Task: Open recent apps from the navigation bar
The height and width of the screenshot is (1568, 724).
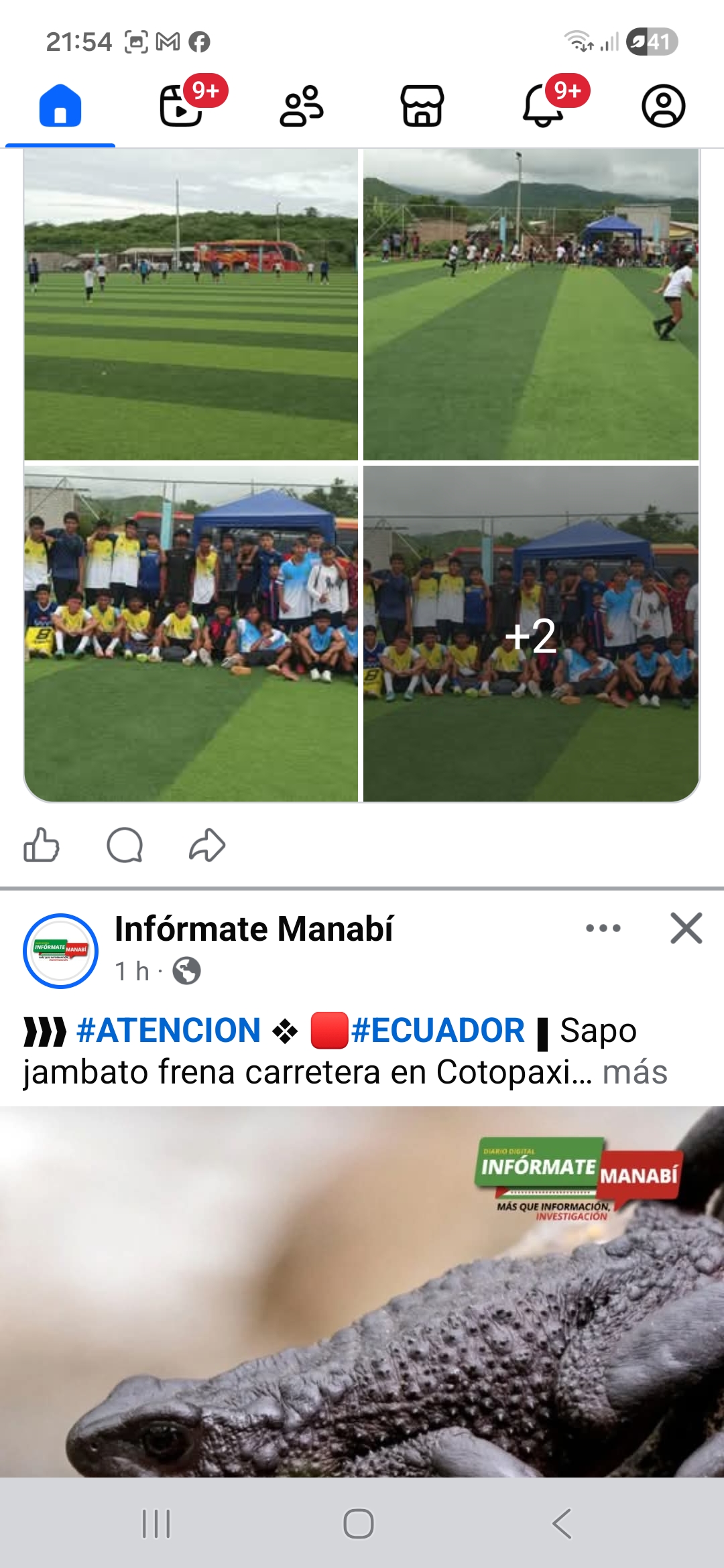Action: pos(156,1524)
